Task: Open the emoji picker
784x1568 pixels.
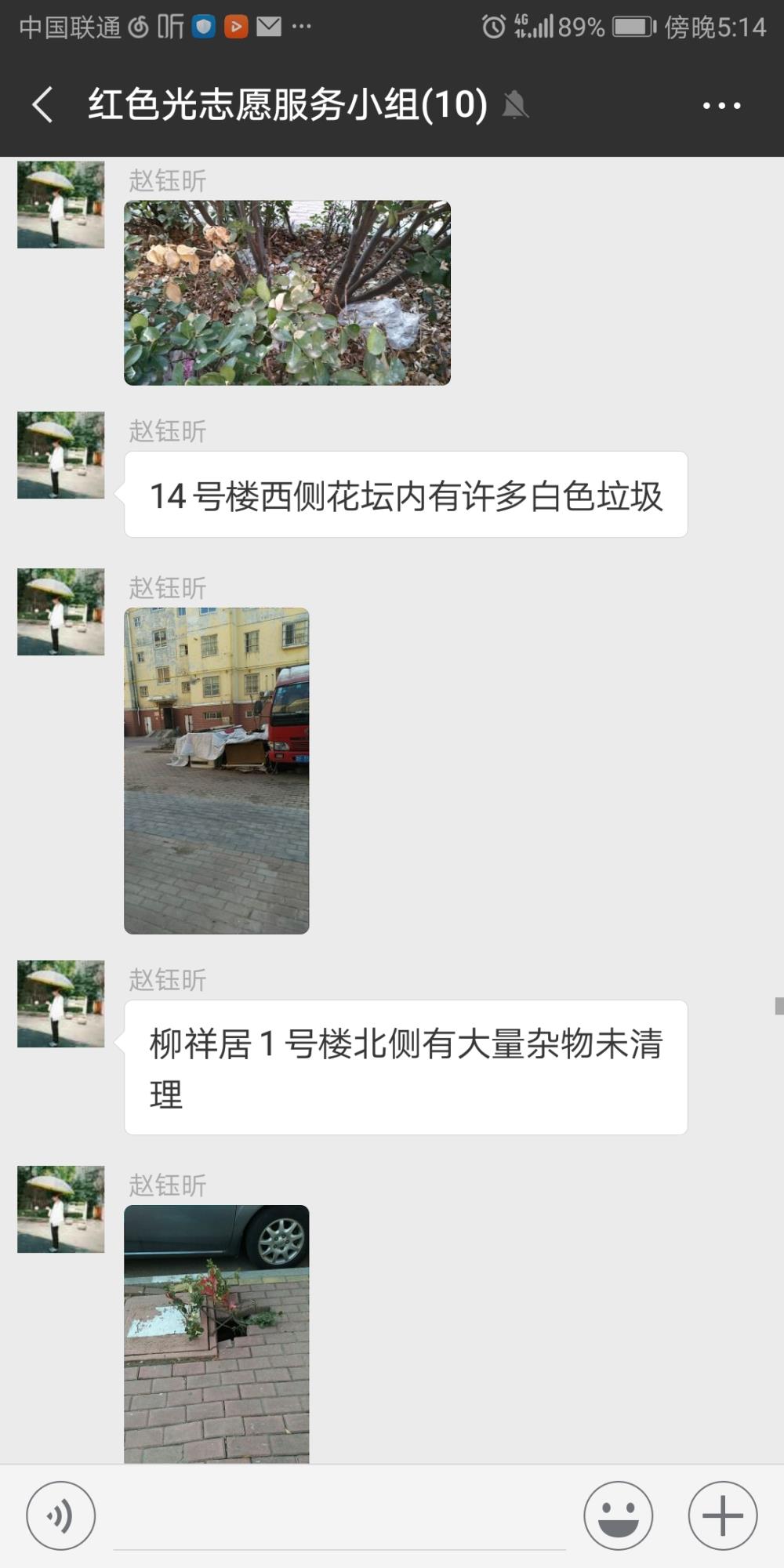Action: tap(618, 1515)
